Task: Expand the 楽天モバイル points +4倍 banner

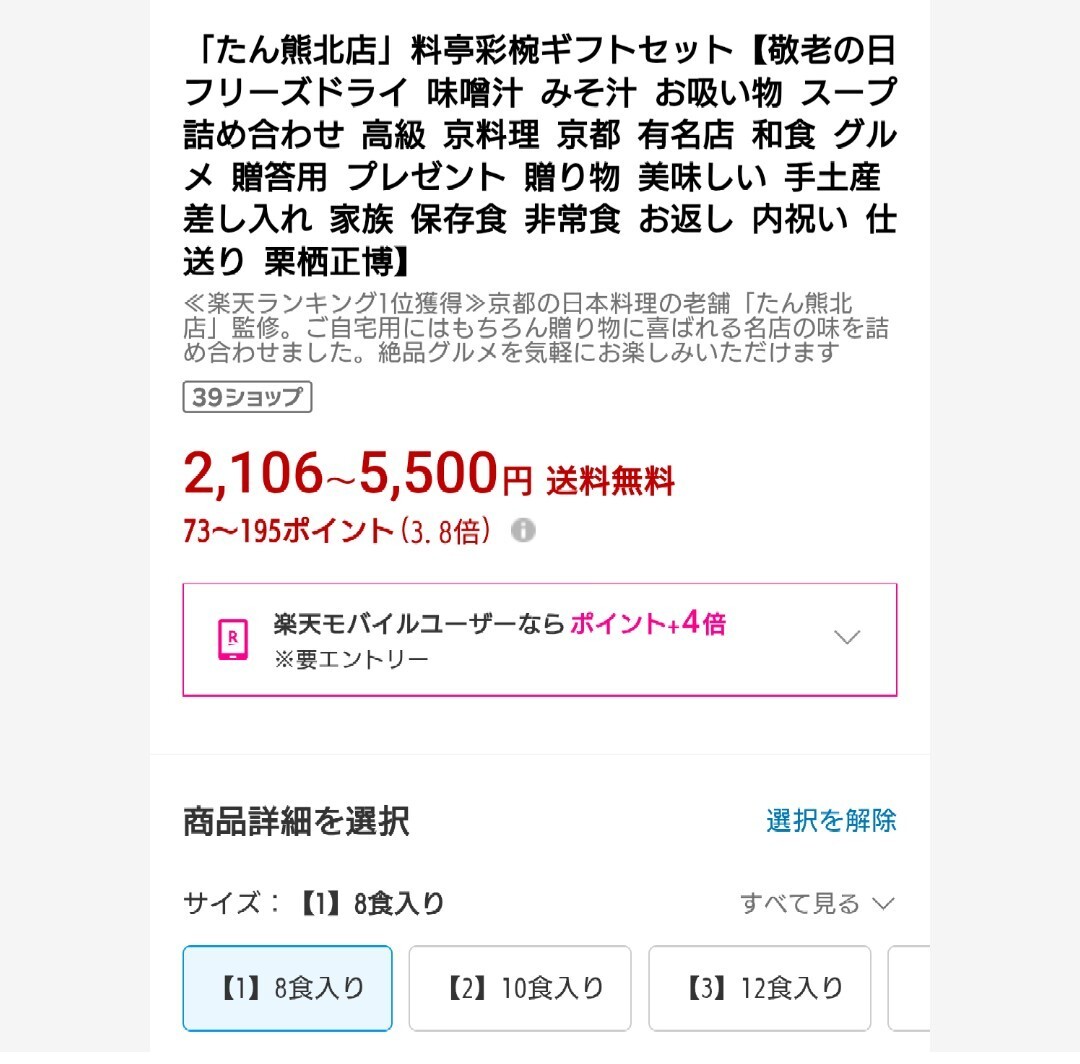Action: [846, 638]
